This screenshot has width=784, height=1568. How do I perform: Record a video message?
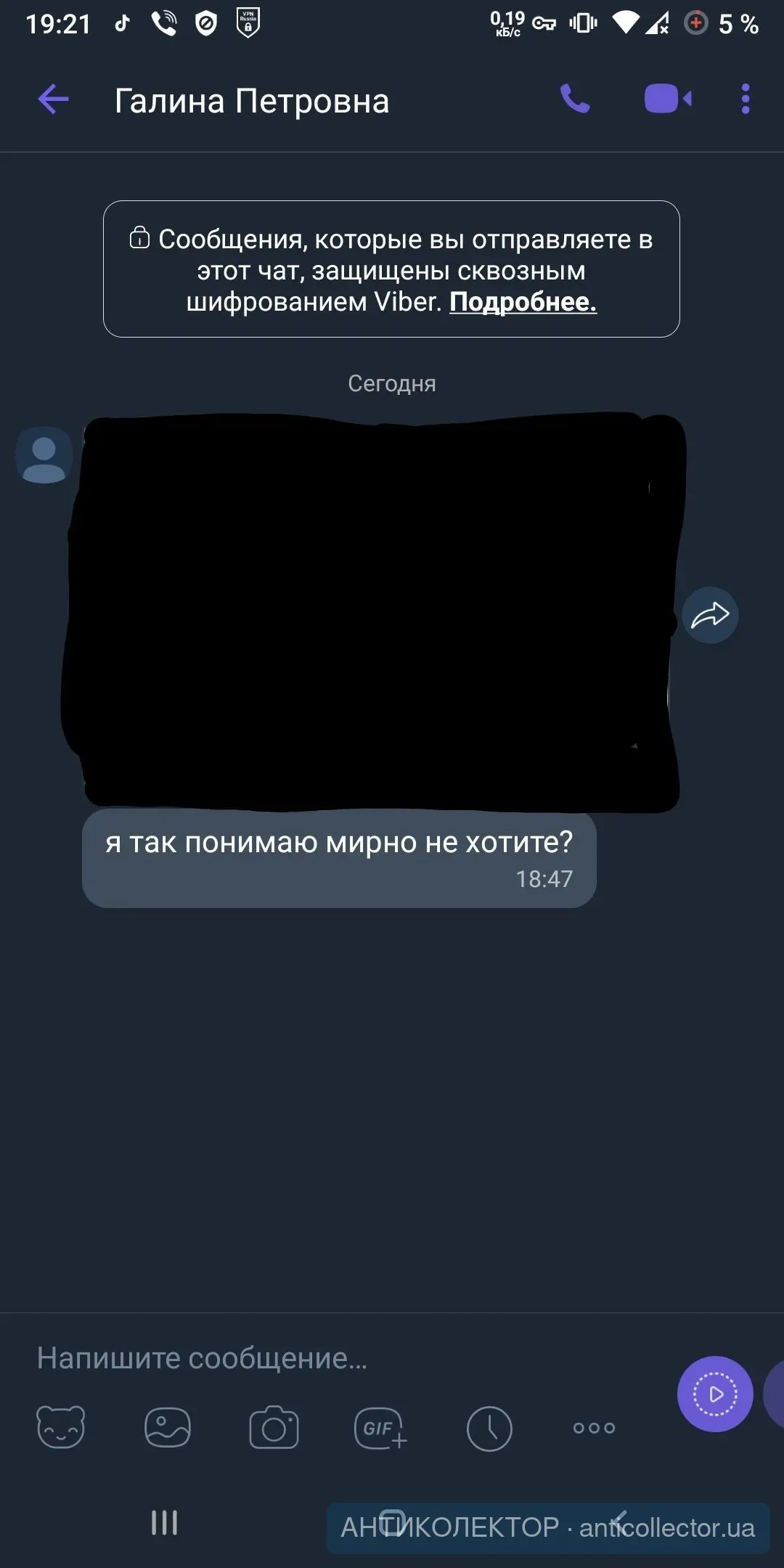click(x=715, y=1394)
